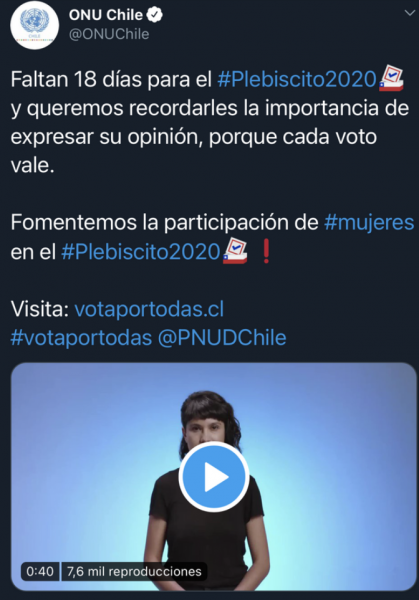Open the #votaportodas hashtag
The image size is (419, 600).
81,338
